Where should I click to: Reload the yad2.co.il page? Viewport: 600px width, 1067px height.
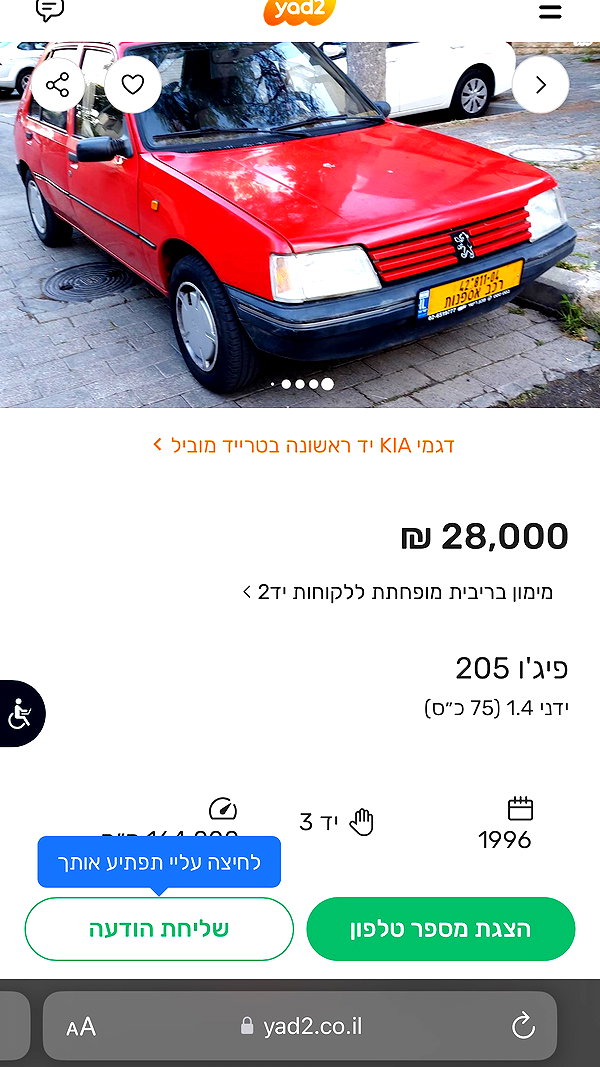523,1026
